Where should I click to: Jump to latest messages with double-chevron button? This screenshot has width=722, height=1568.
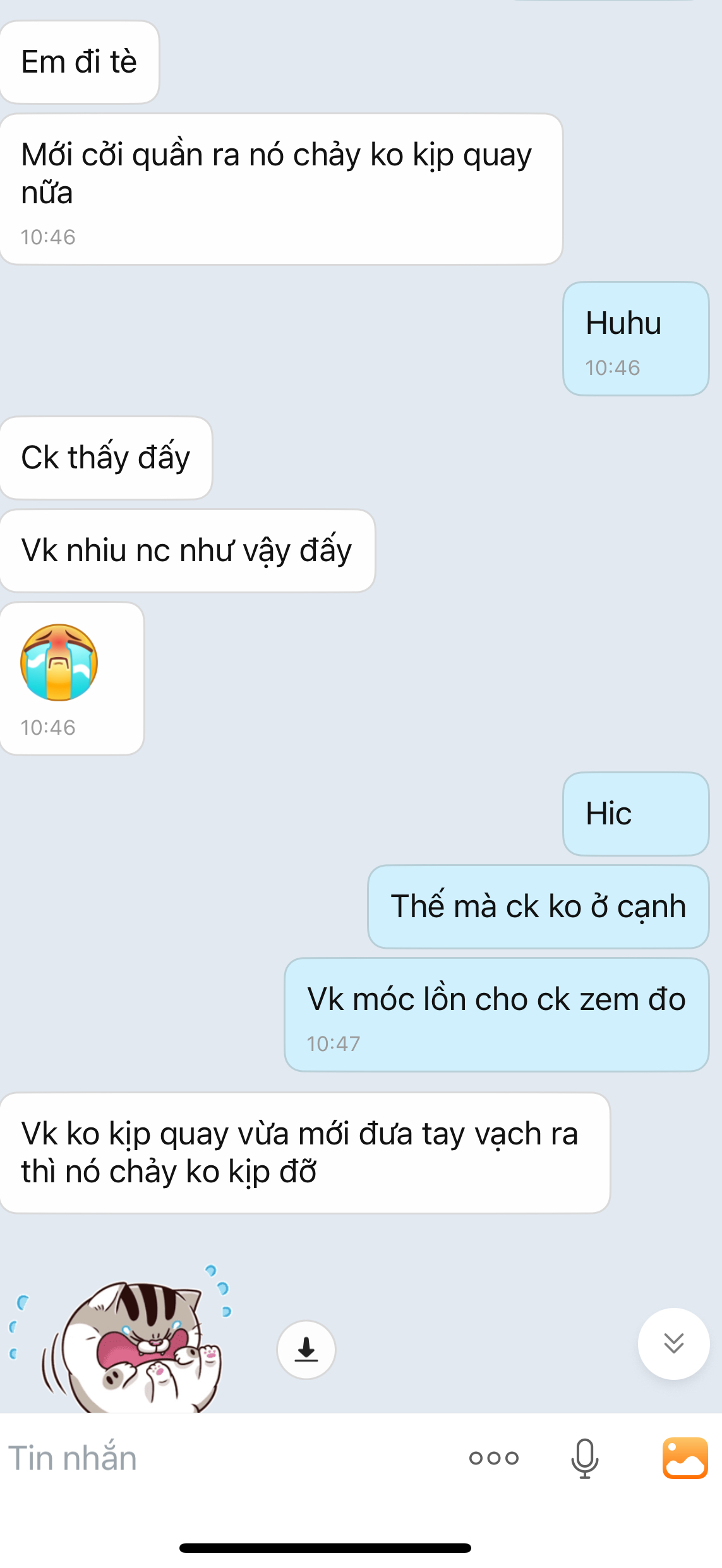pyautogui.click(x=673, y=1343)
